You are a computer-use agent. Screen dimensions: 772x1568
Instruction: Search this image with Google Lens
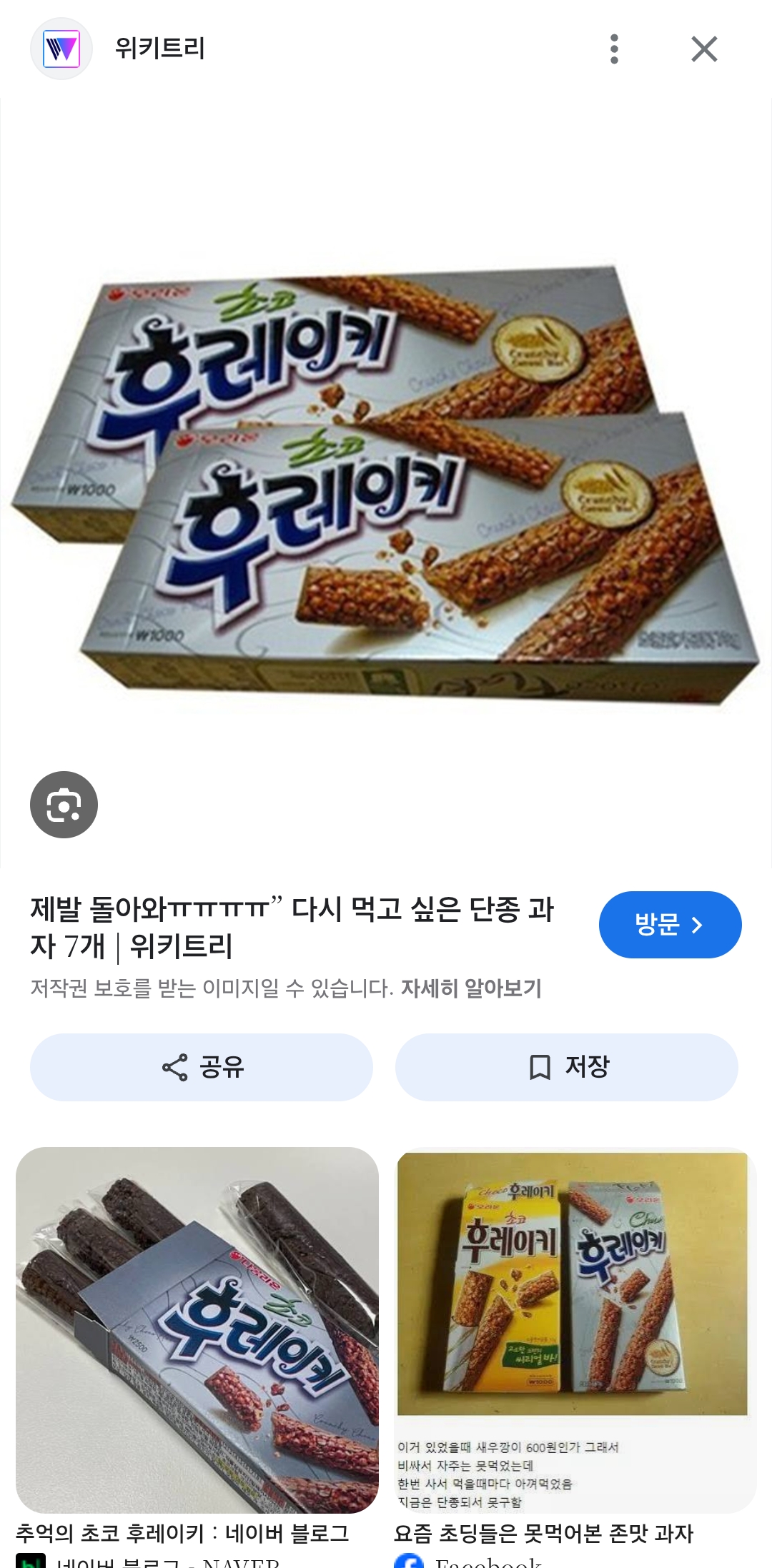64,805
